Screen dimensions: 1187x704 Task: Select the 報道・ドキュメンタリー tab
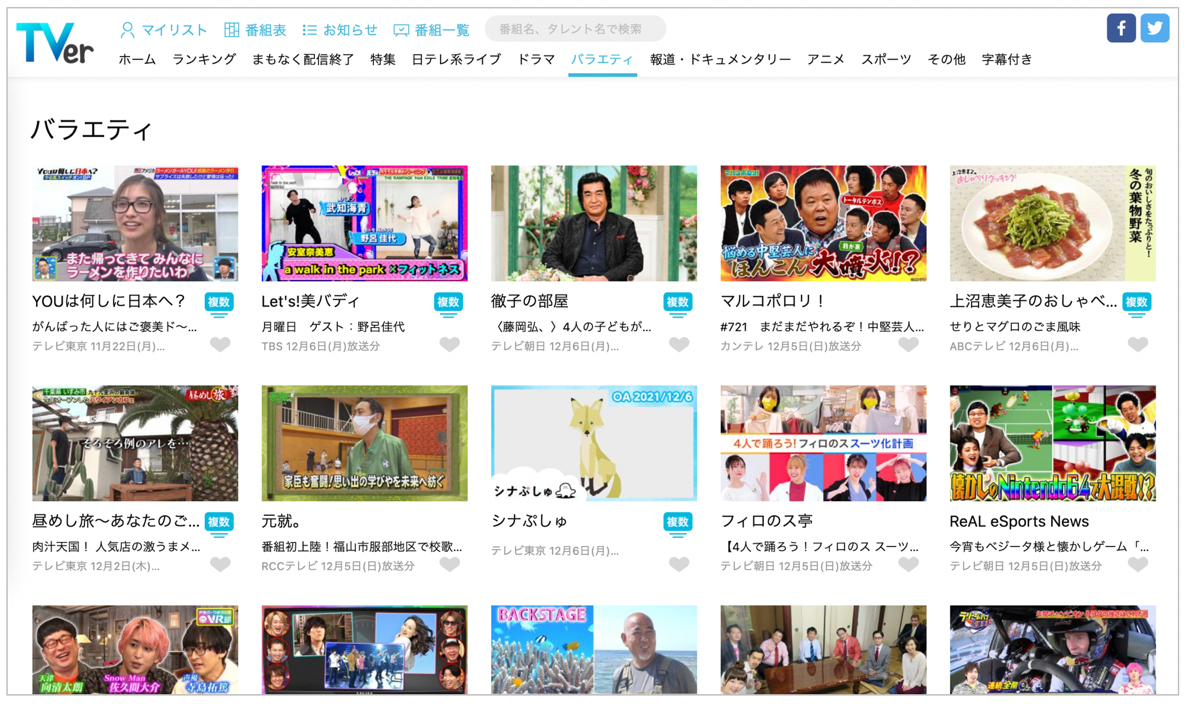click(x=720, y=59)
